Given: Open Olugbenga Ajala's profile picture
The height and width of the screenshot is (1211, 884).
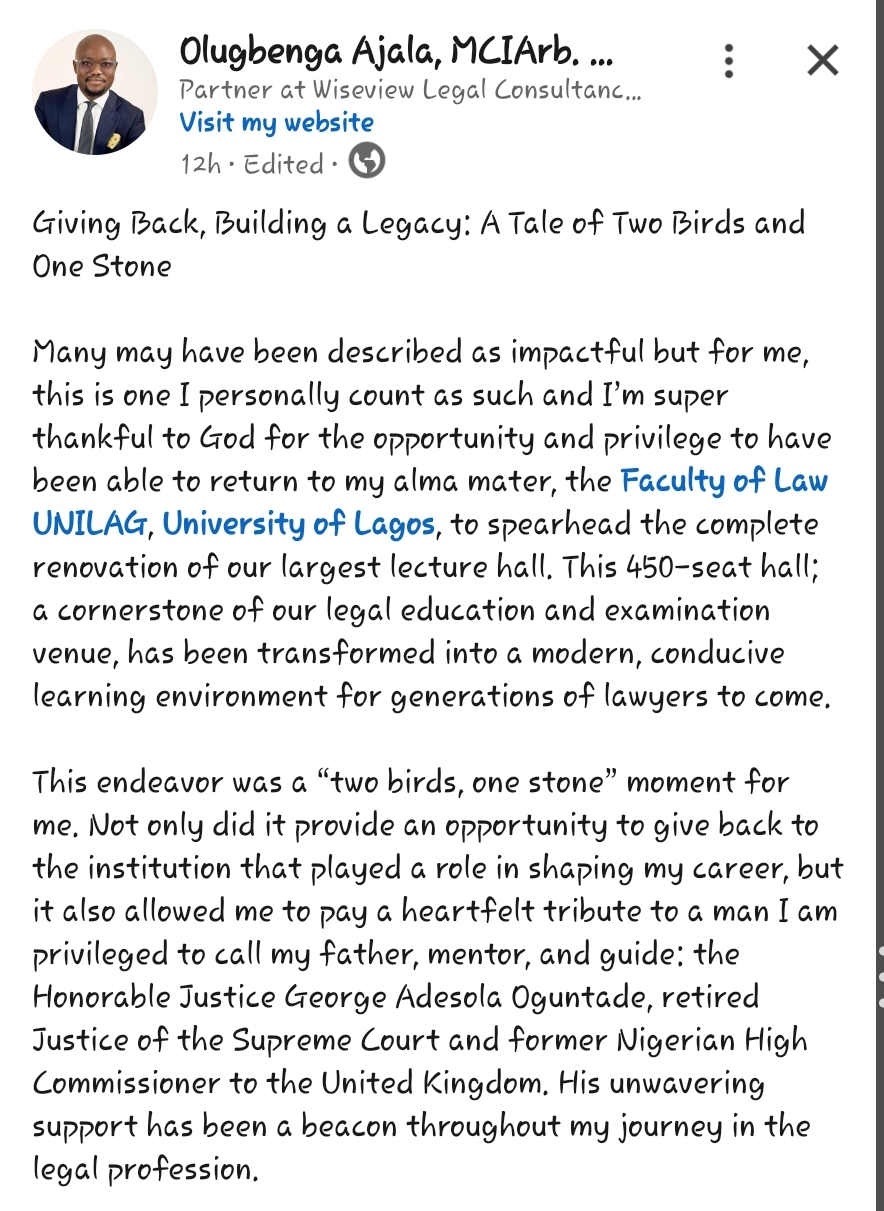Looking at the screenshot, I should pyautogui.click(x=94, y=92).
